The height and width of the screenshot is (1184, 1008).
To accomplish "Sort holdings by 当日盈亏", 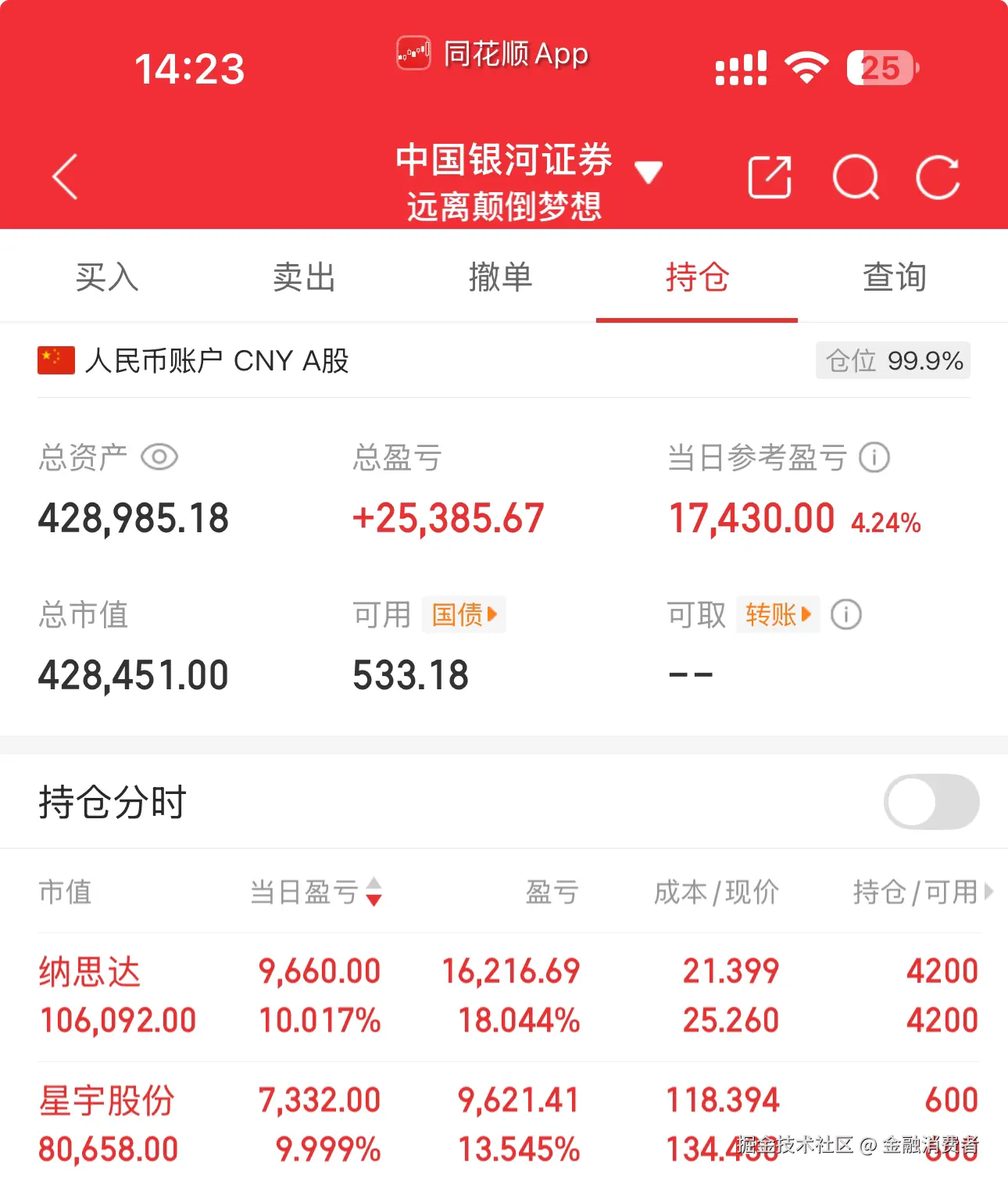I will pos(313,892).
